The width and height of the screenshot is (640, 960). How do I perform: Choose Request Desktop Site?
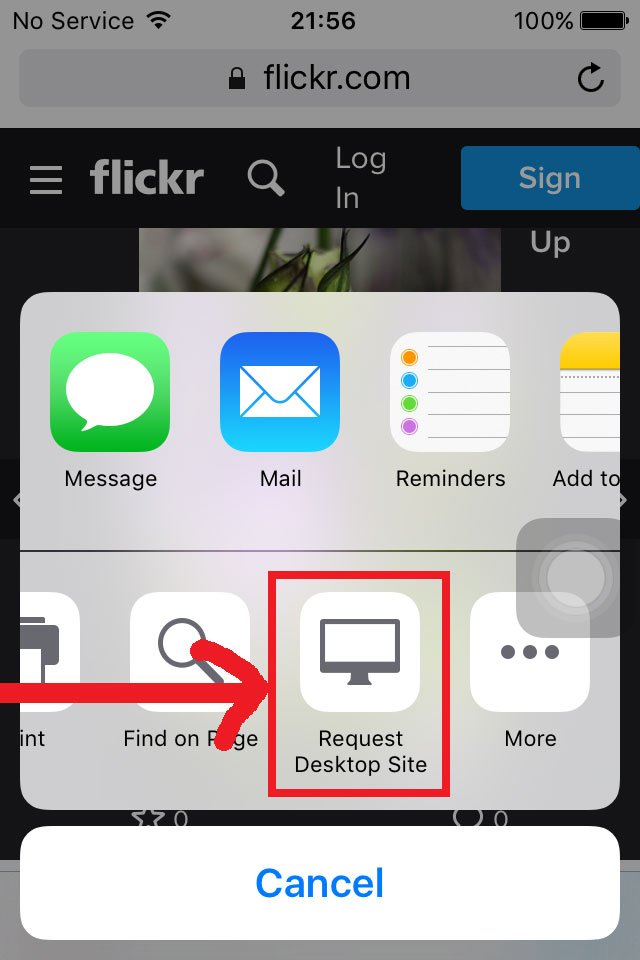point(360,652)
